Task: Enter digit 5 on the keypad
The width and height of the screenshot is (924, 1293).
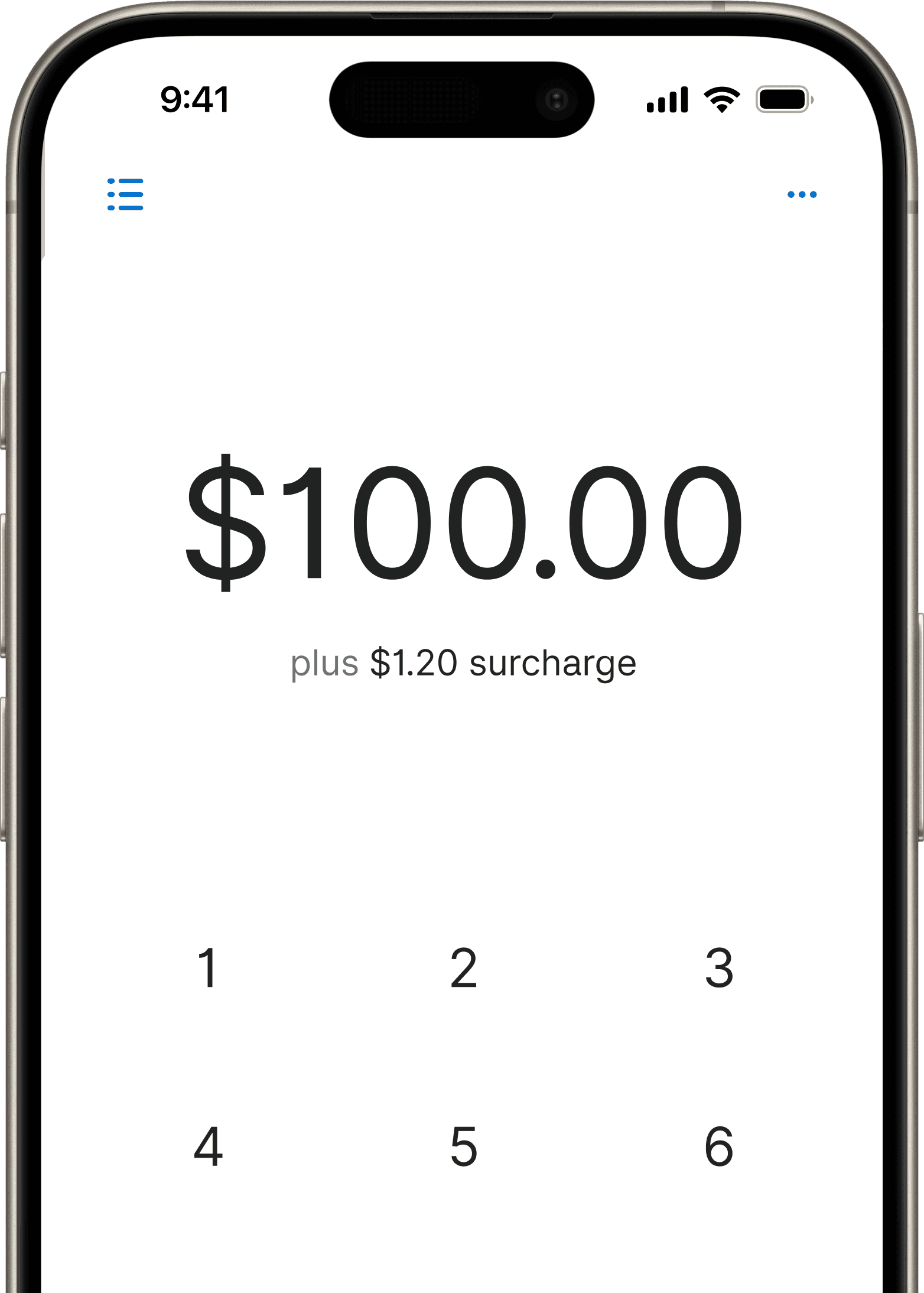Action: click(x=463, y=1146)
